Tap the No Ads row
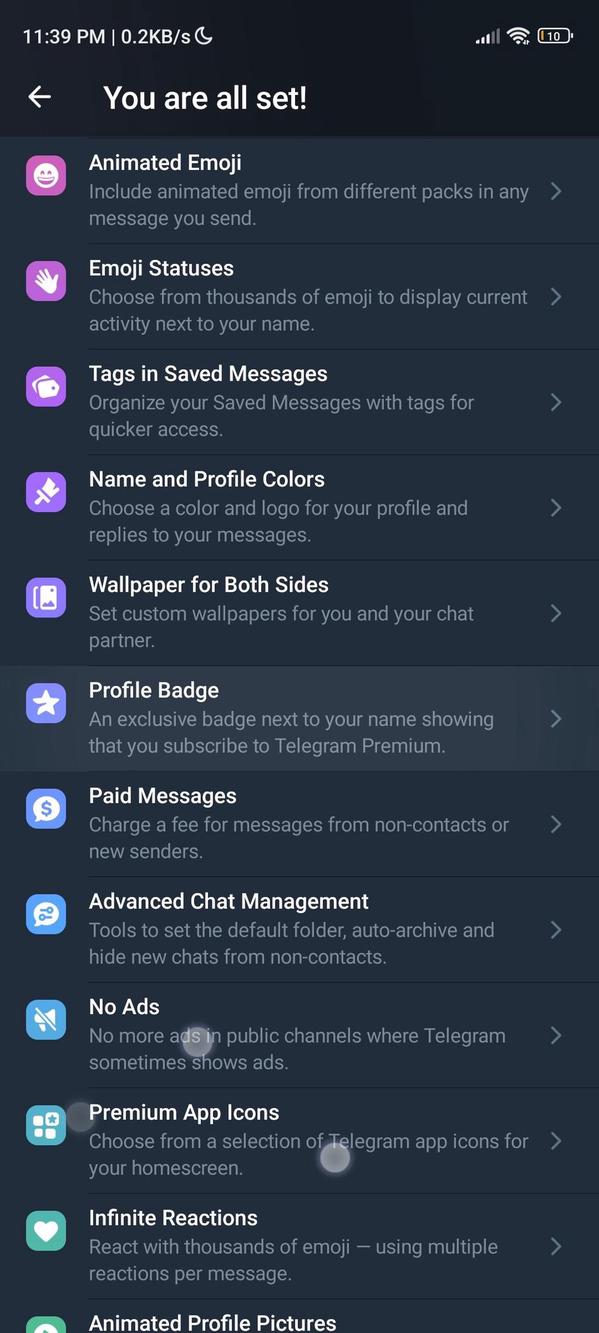 click(299, 1035)
